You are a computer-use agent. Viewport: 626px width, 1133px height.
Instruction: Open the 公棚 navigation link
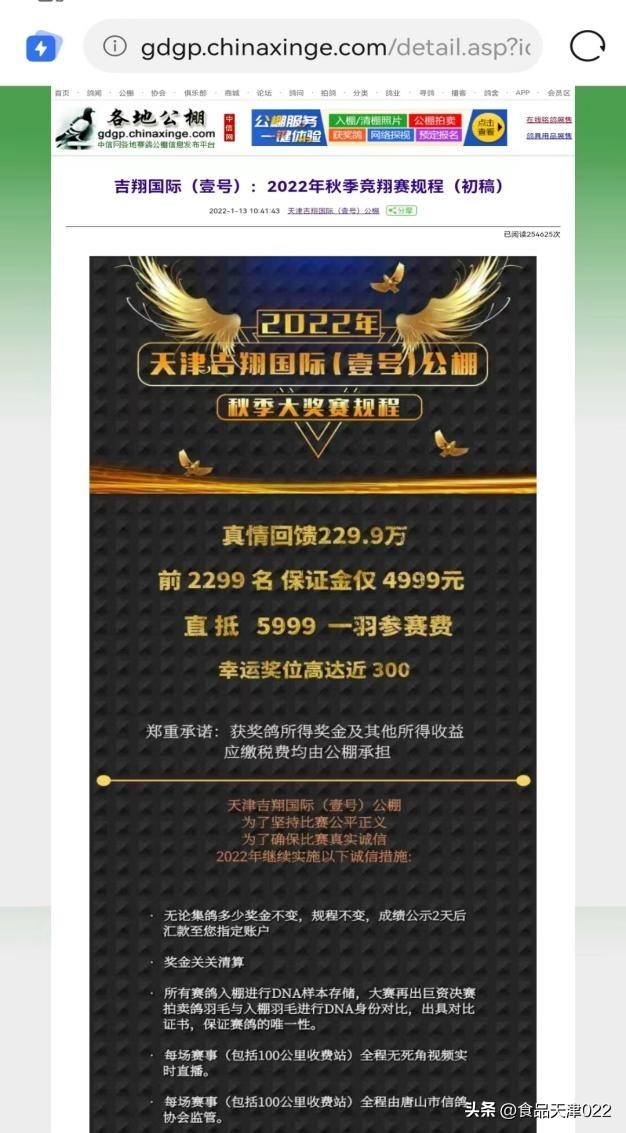coord(126,93)
